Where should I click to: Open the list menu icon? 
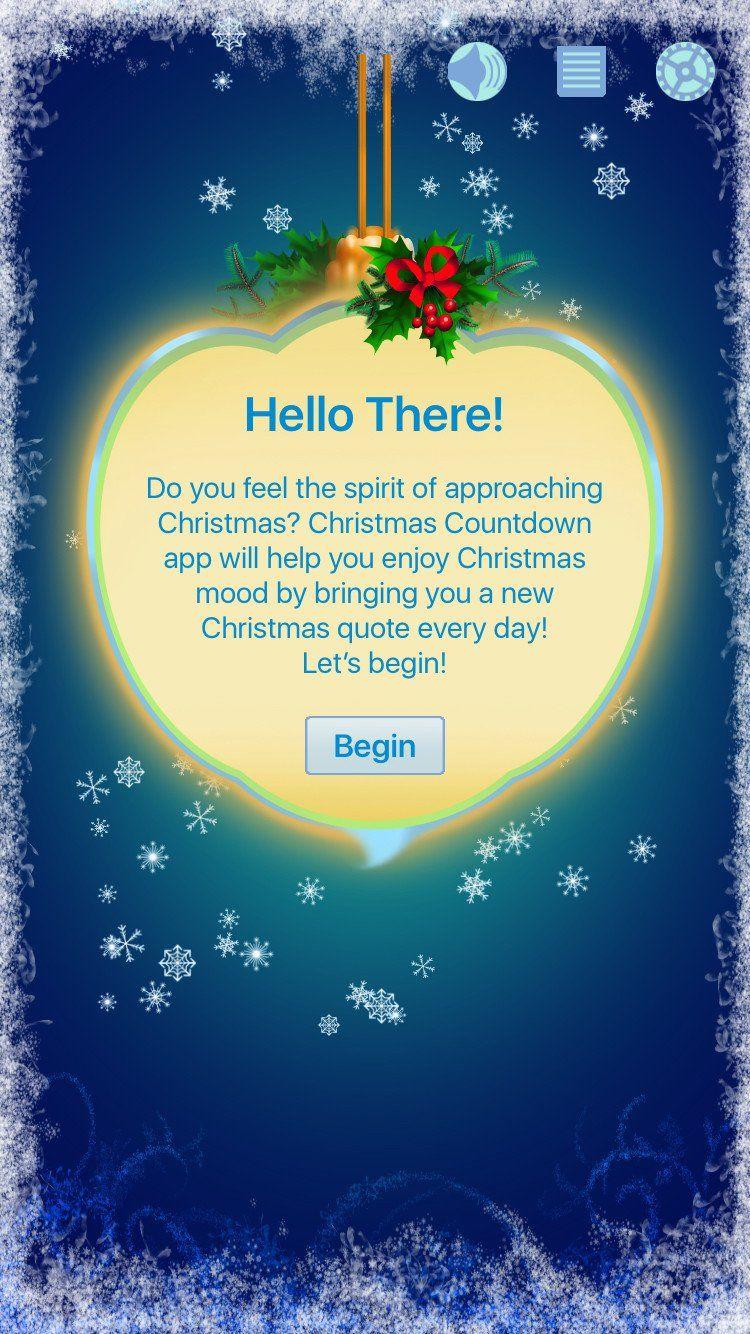tap(581, 72)
